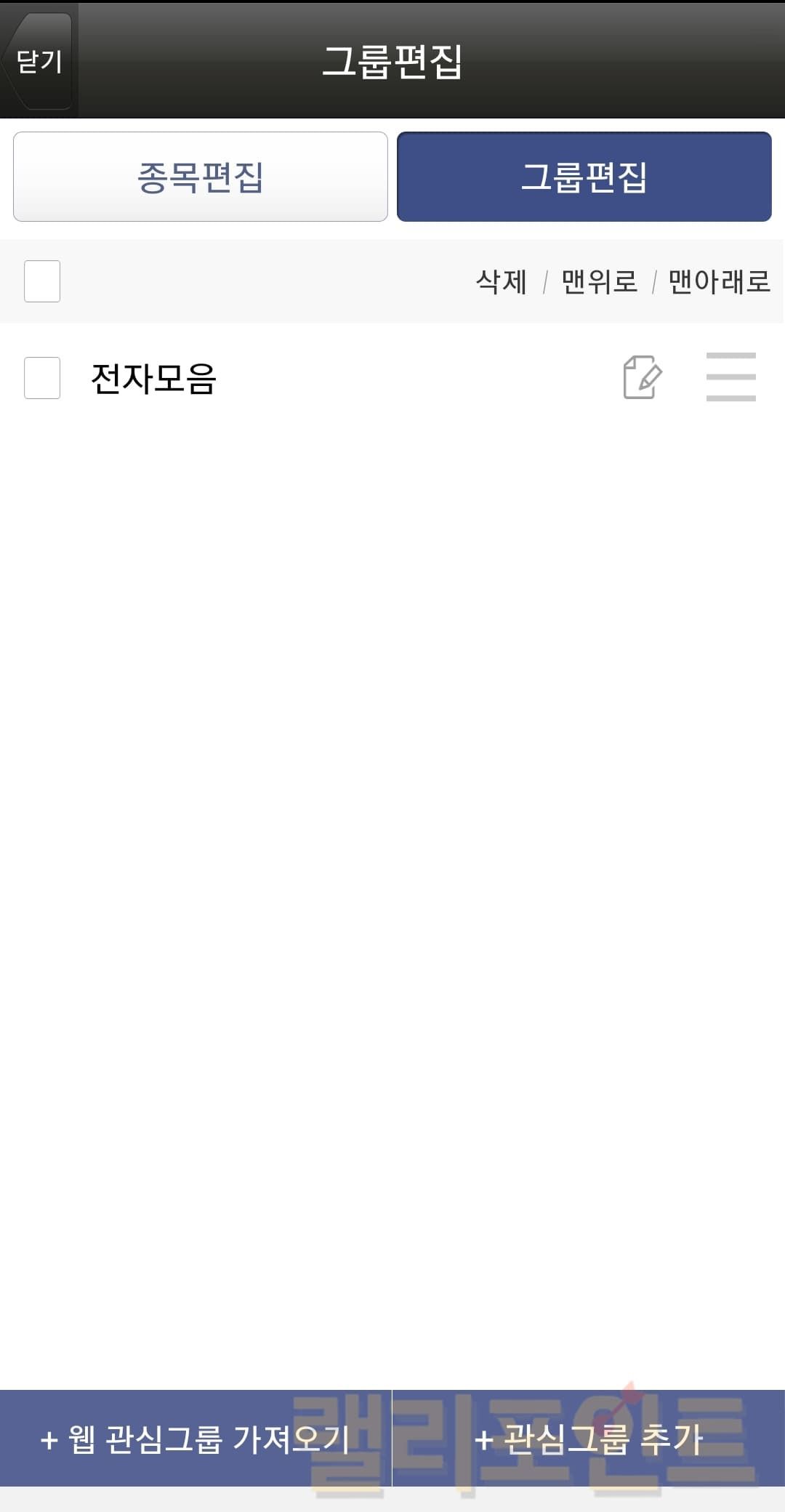
Task: Import web groups via 웹 관심그룹 가져오기
Action: point(195,1439)
